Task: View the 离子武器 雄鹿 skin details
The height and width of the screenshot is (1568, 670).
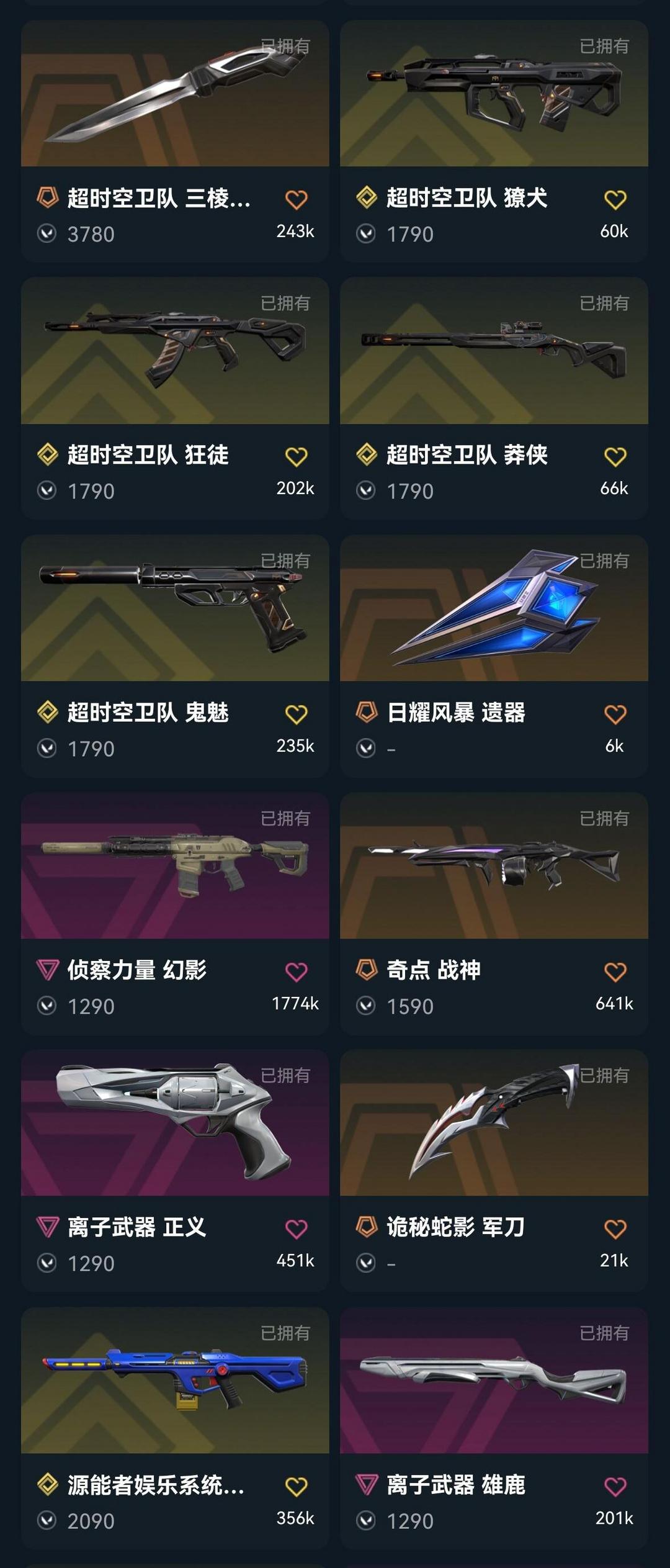Action: 494,1381
